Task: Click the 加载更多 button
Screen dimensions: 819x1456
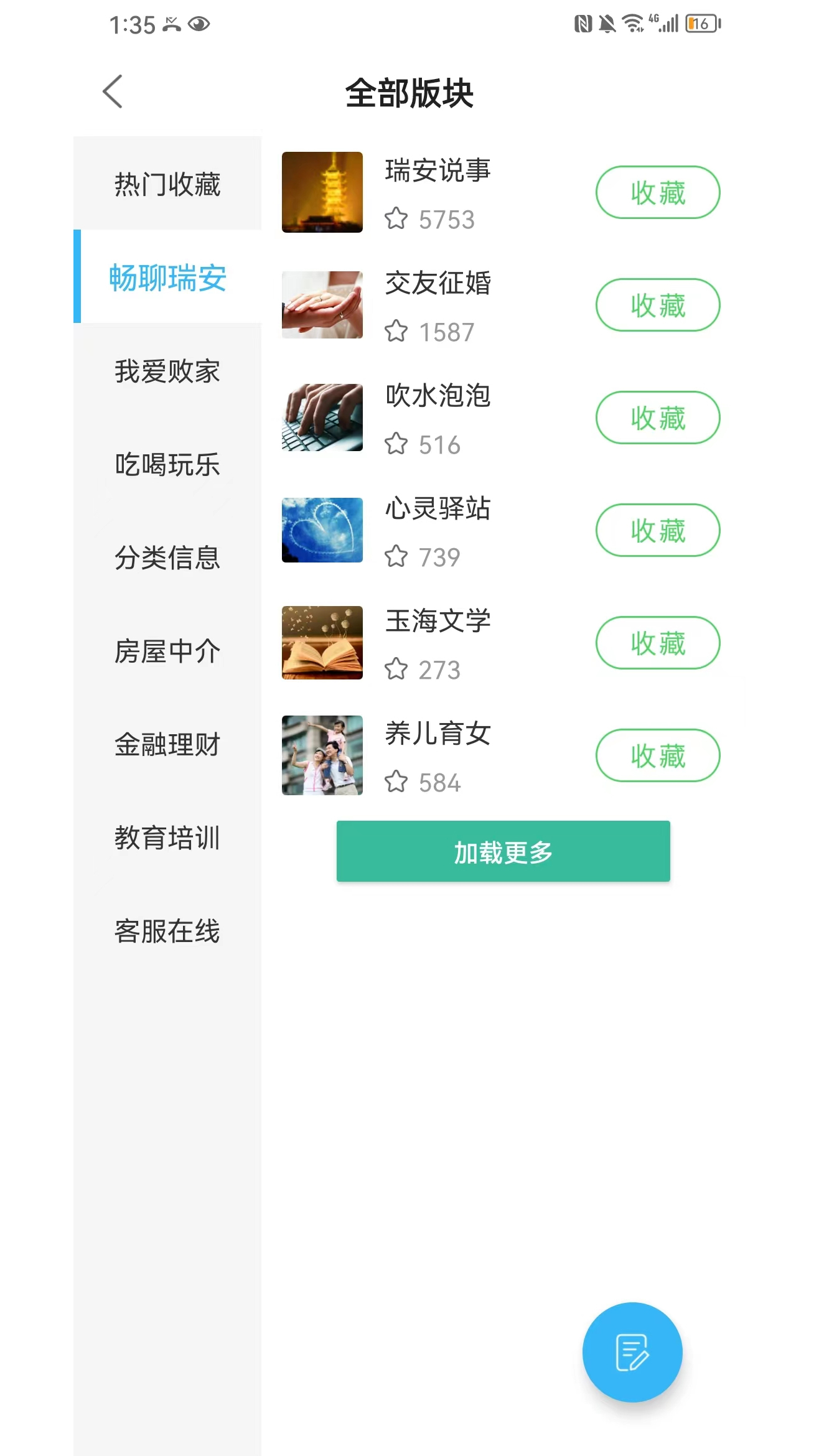Action: coord(503,852)
